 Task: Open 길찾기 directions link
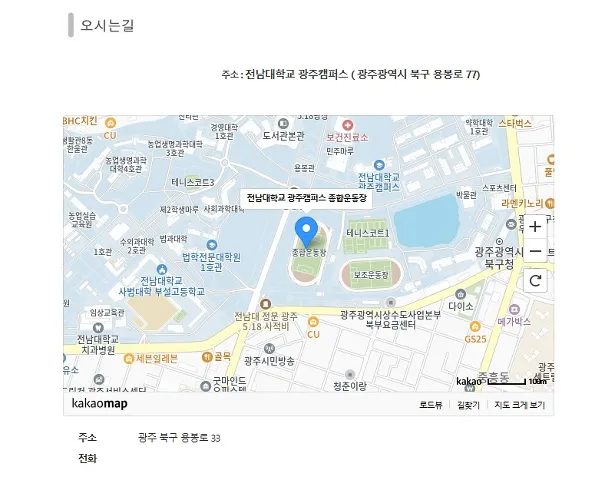[x=468, y=405]
